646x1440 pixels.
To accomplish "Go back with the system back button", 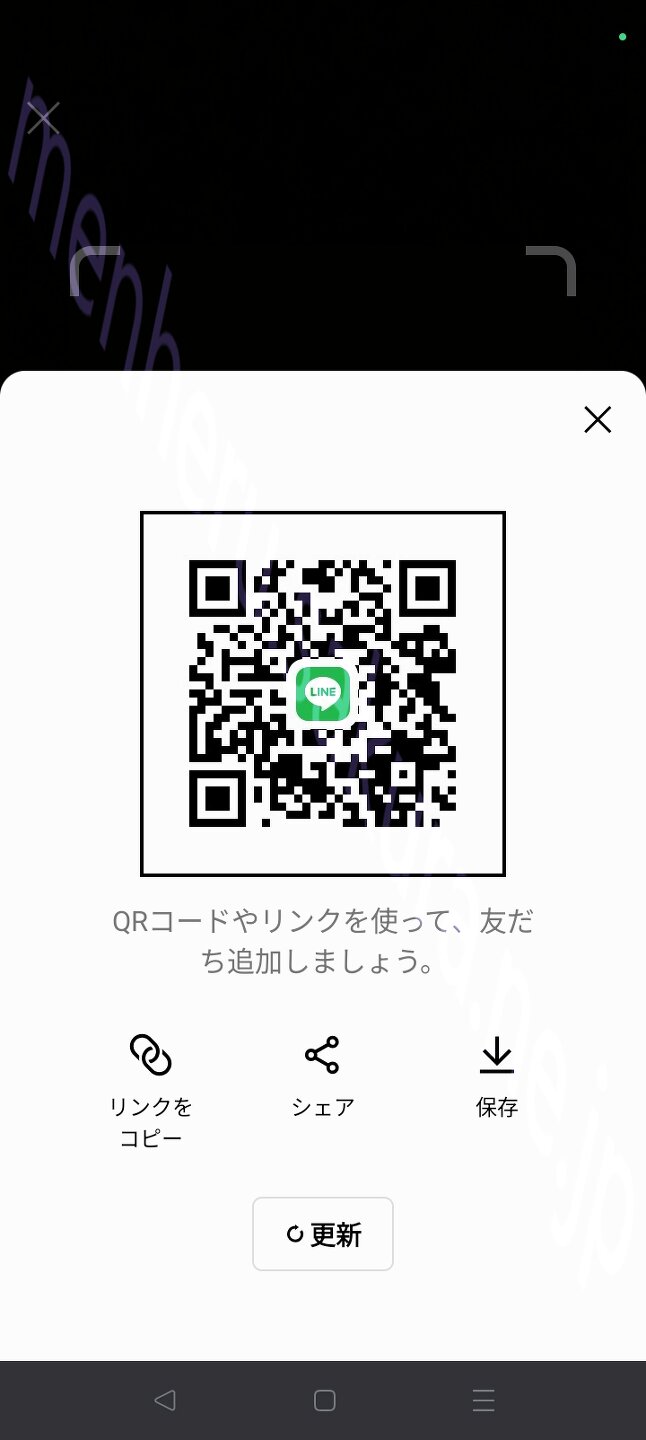I will tap(165, 1400).
